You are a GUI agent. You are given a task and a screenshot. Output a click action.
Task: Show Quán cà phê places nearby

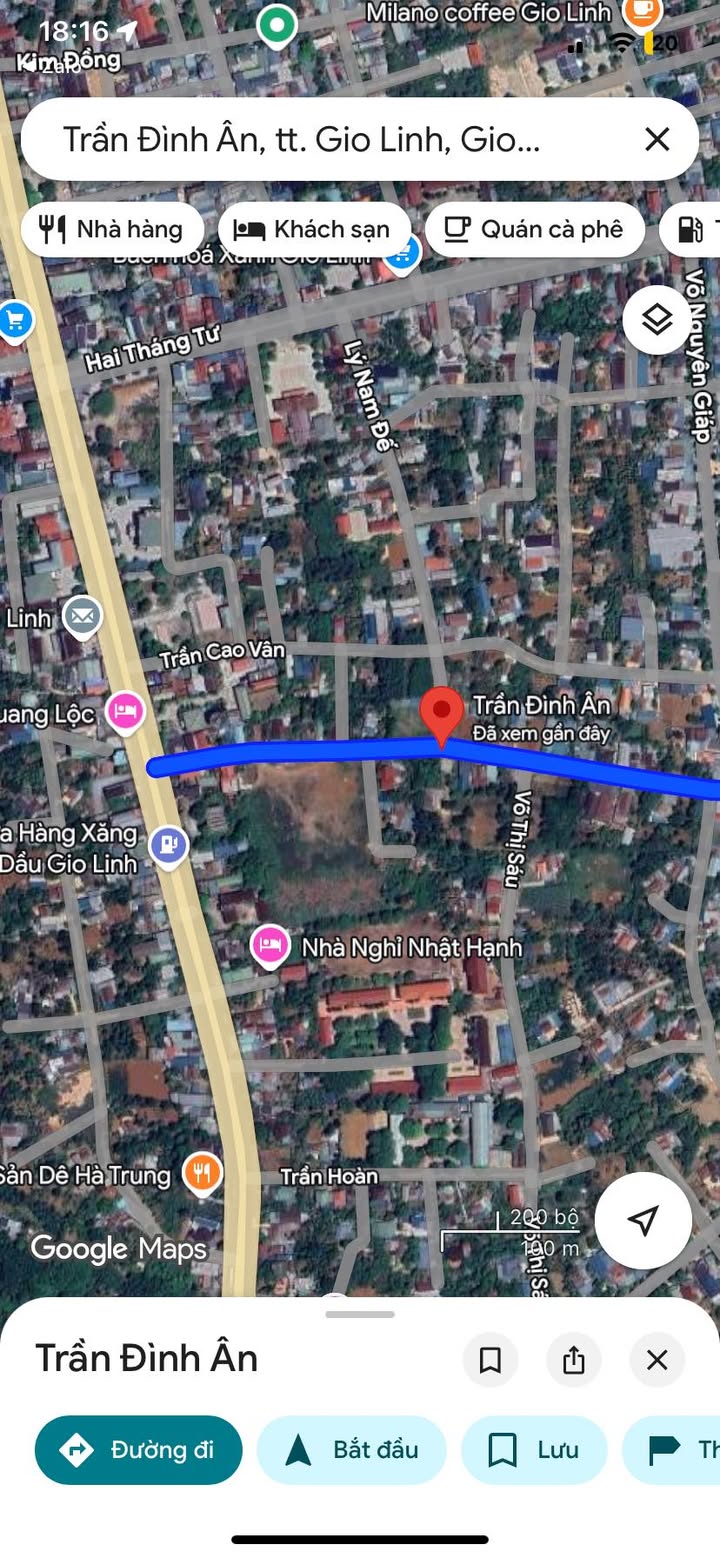coord(534,230)
